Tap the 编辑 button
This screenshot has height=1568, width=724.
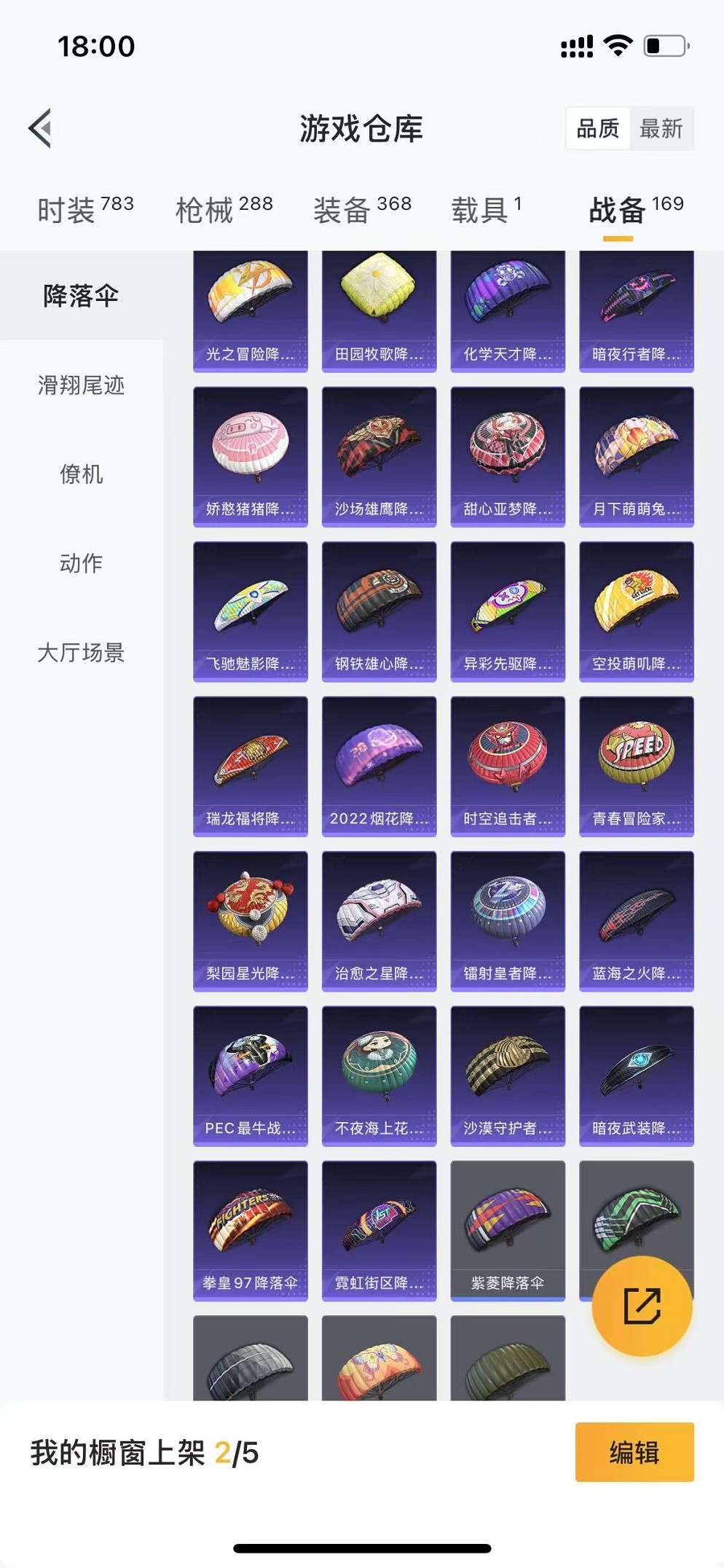click(634, 1451)
